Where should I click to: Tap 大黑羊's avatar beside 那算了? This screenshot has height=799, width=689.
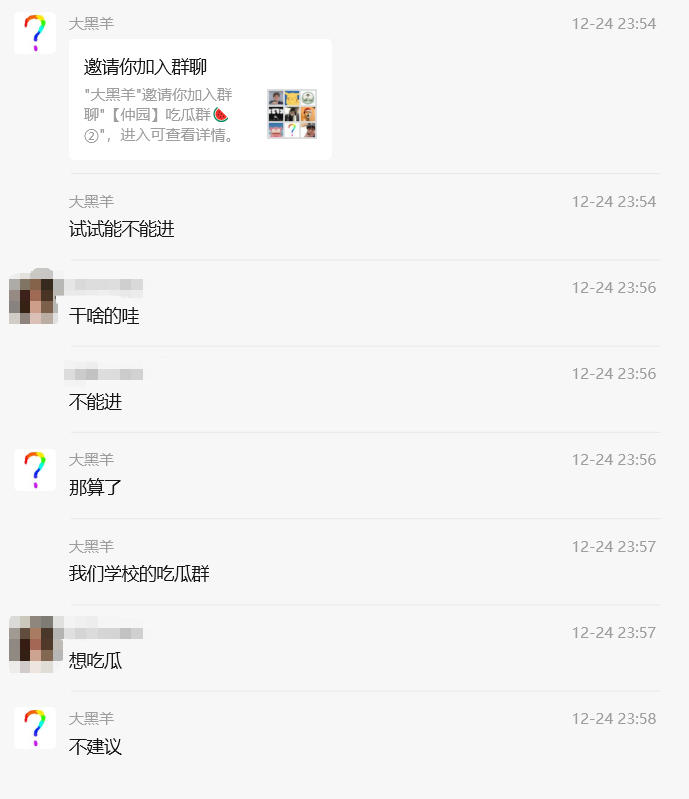click(x=35, y=470)
